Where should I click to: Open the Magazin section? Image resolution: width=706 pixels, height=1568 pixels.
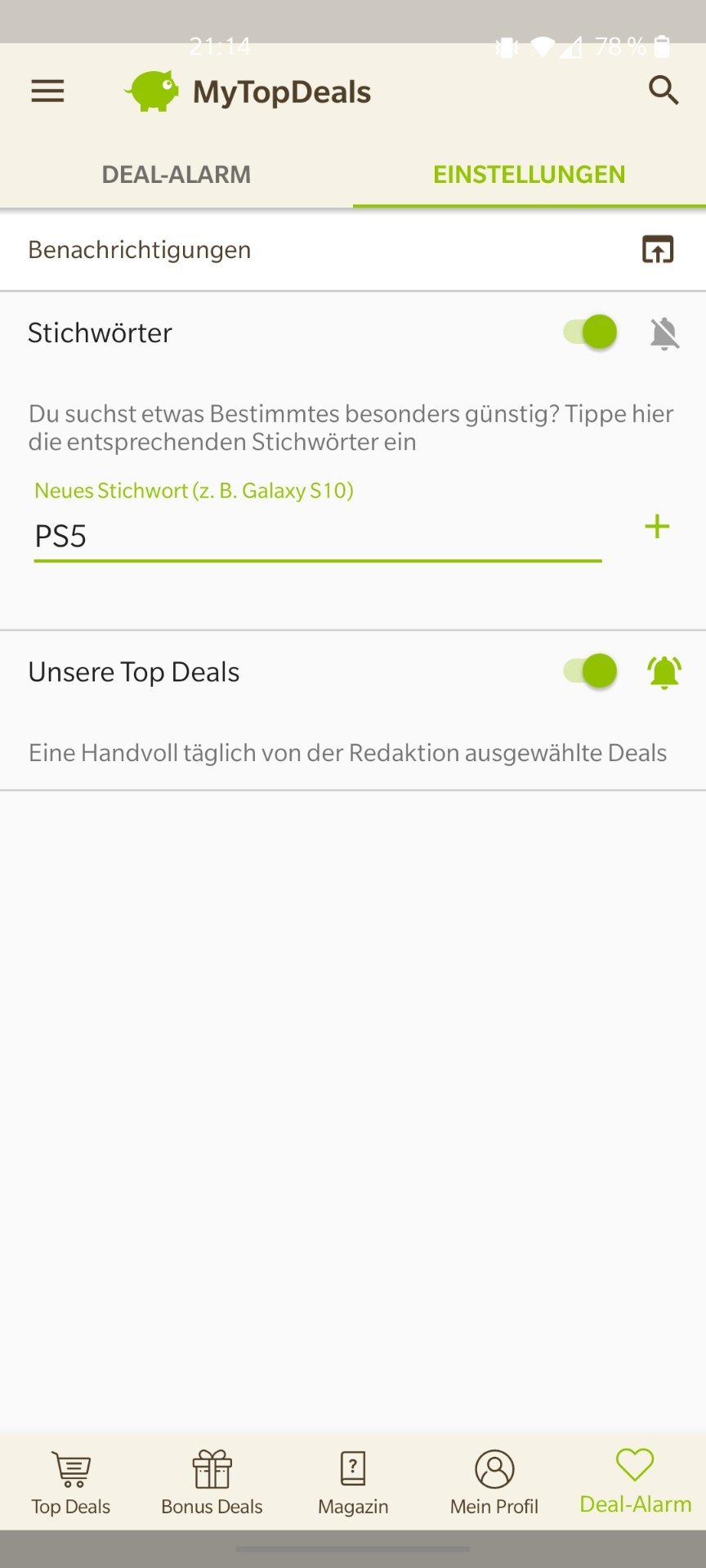pos(353,1482)
